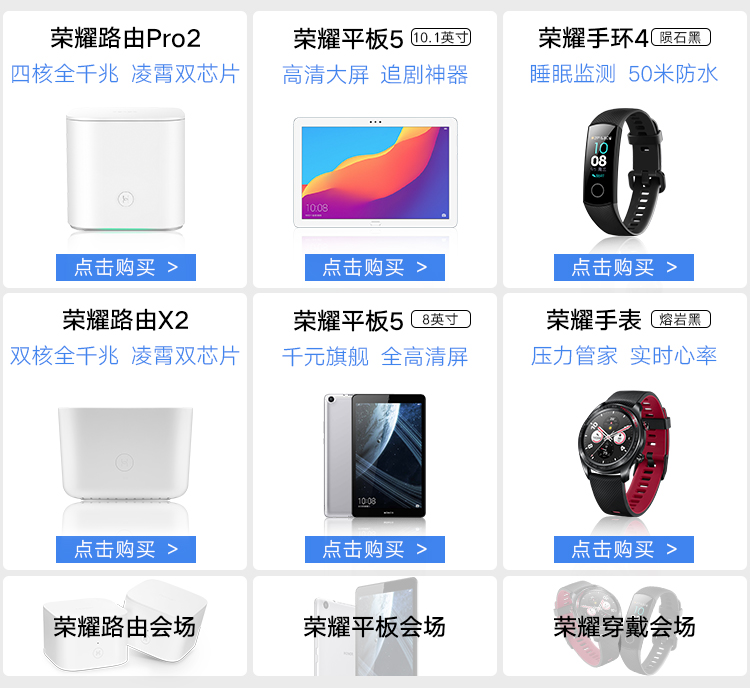View the 荣耀手环4 band picture
This screenshot has width=750, height=688.
[x=623, y=172]
